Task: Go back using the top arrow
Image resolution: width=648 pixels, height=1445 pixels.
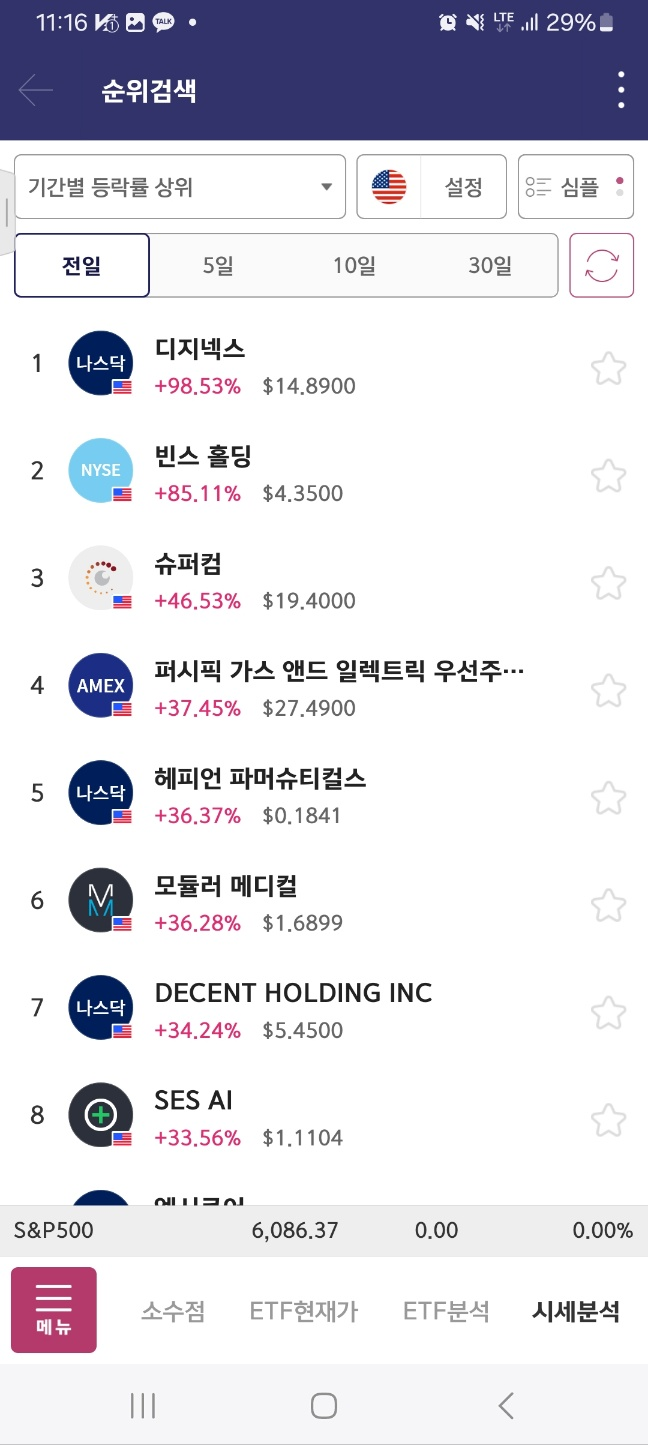Action: [36, 91]
